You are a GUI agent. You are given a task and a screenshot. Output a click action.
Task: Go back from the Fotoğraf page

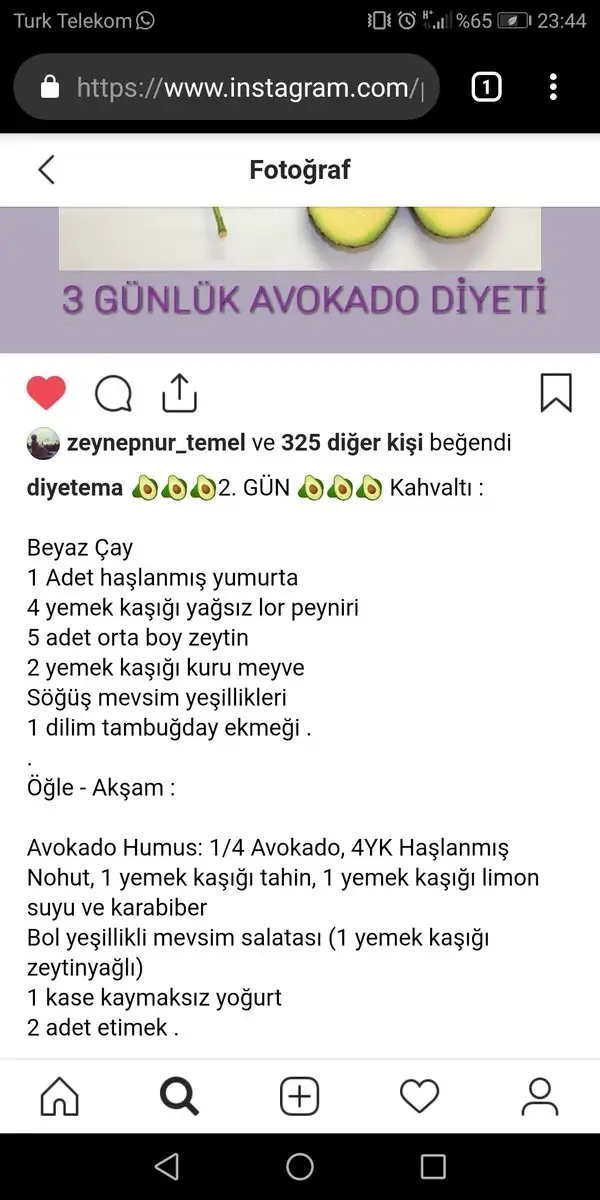pyautogui.click(x=46, y=170)
